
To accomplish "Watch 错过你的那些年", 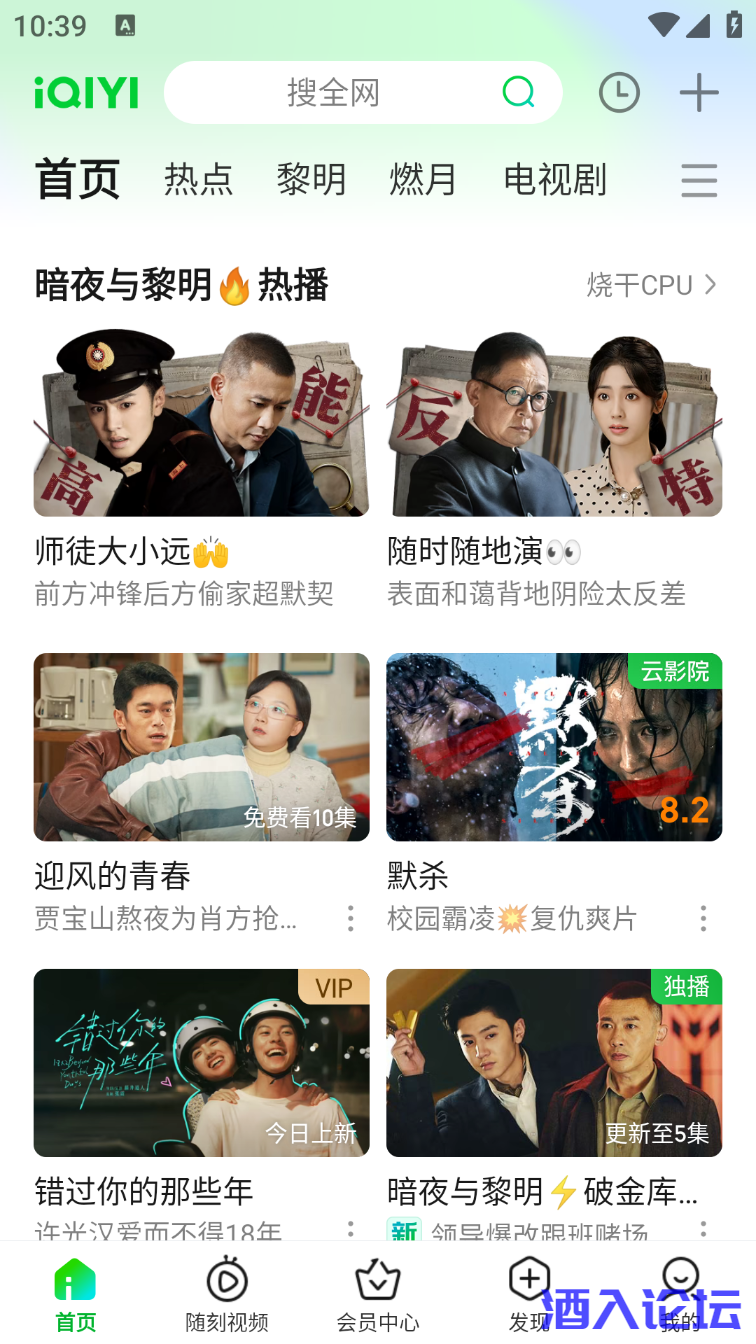I will pos(201,1063).
